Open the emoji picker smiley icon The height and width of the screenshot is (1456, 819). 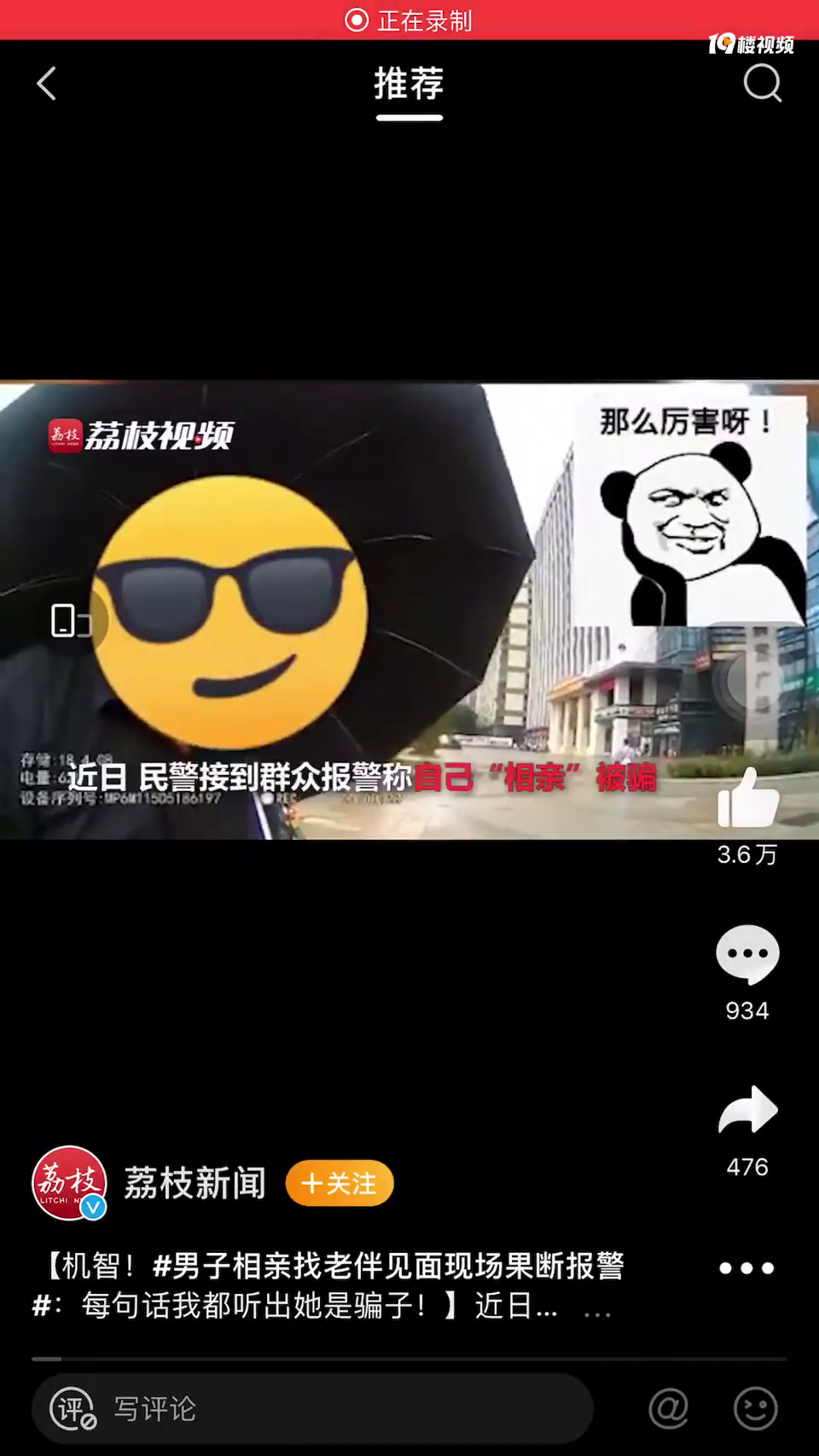click(x=756, y=1408)
